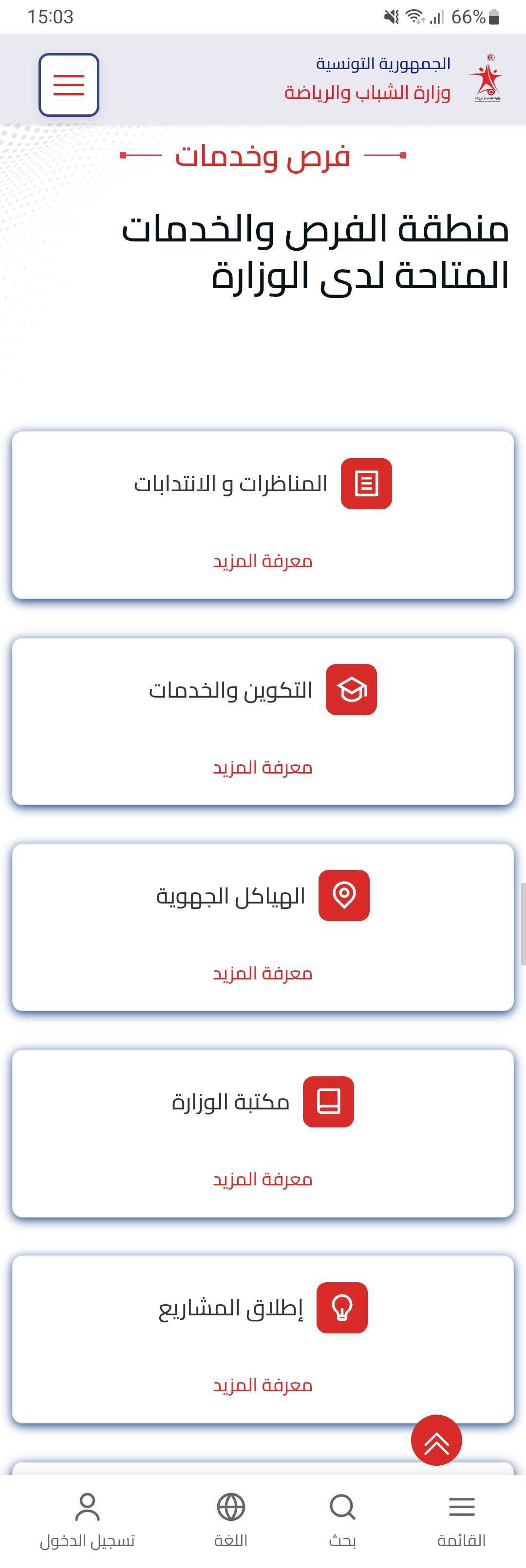This screenshot has width=526, height=1568.
Task: Tap معرفة المزيد under المناظرات و الانتدابات
Action: pyautogui.click(x=263, y=561)
